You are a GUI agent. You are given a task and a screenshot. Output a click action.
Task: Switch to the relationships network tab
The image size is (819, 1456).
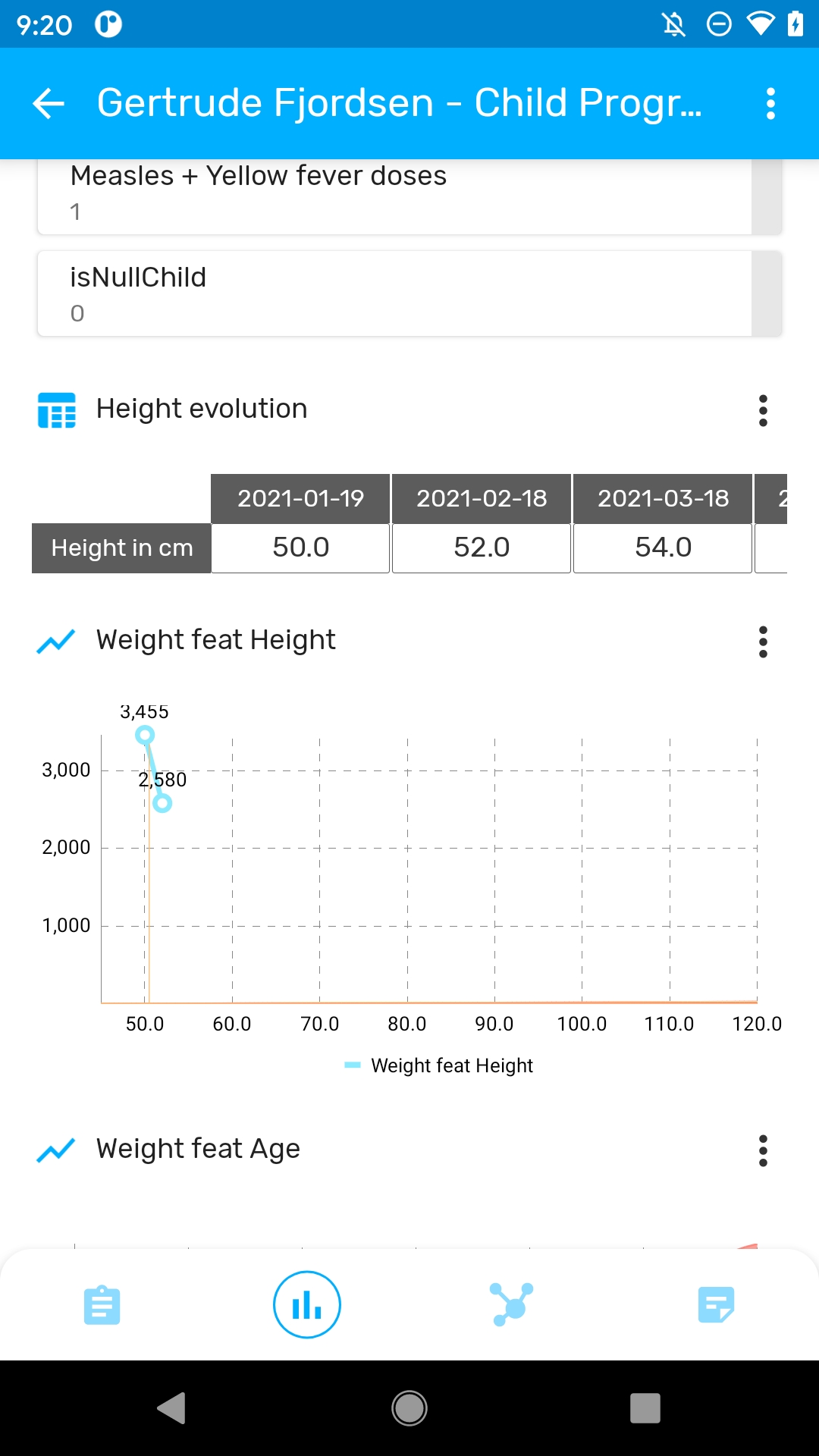(x=512, y=1305)
